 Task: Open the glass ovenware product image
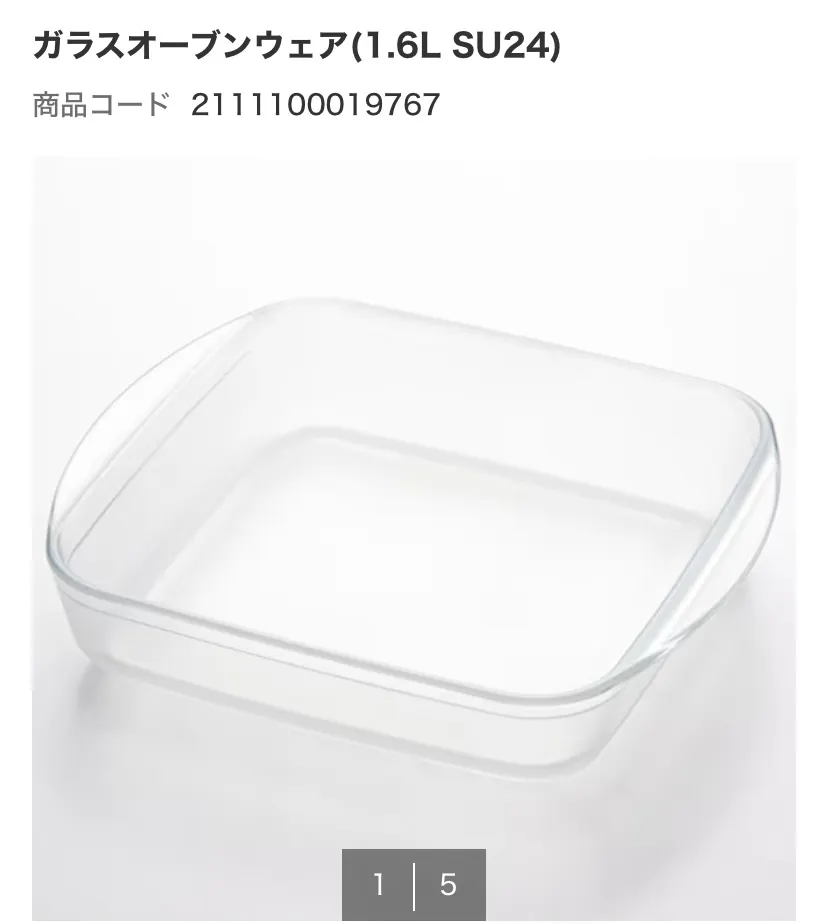point(414,520)
